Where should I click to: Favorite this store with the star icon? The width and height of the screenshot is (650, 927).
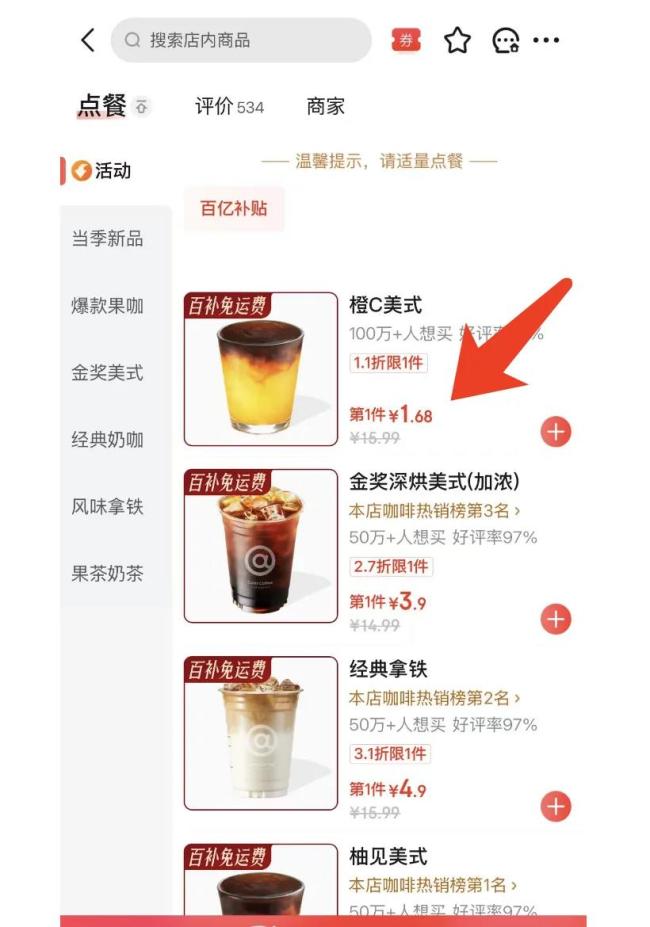tap(457, 40)
